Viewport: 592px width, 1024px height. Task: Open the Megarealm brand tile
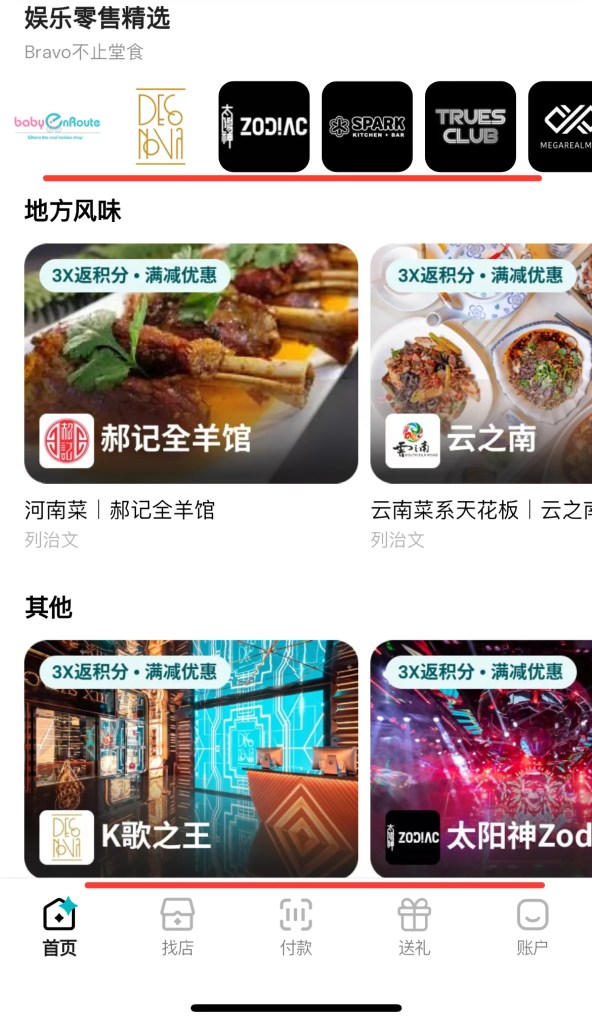(x=561, y=126)
